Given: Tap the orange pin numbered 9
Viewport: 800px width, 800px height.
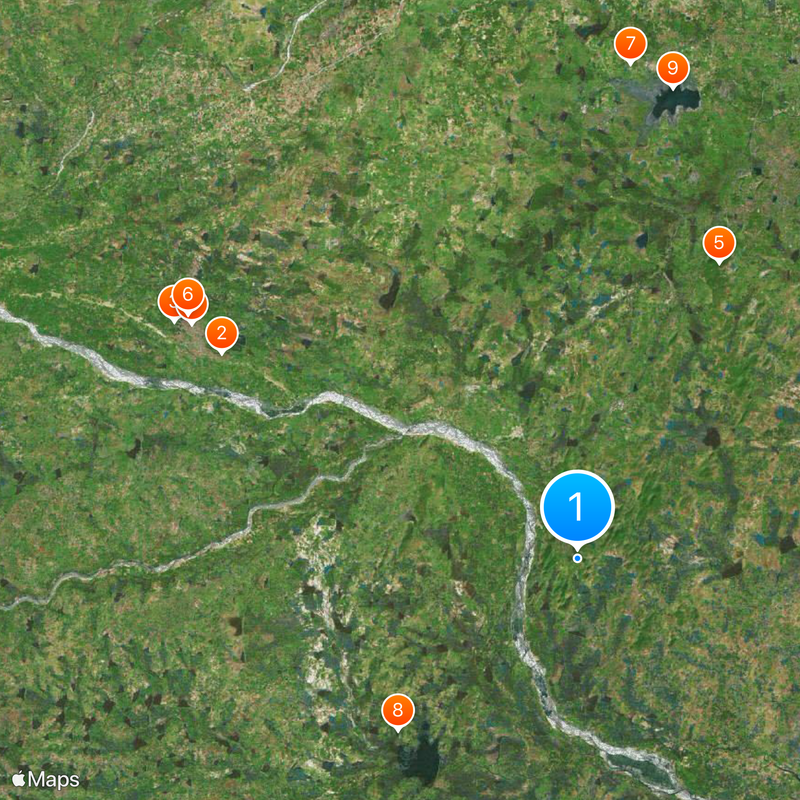Looking at the screenshot, I should 673,68.
